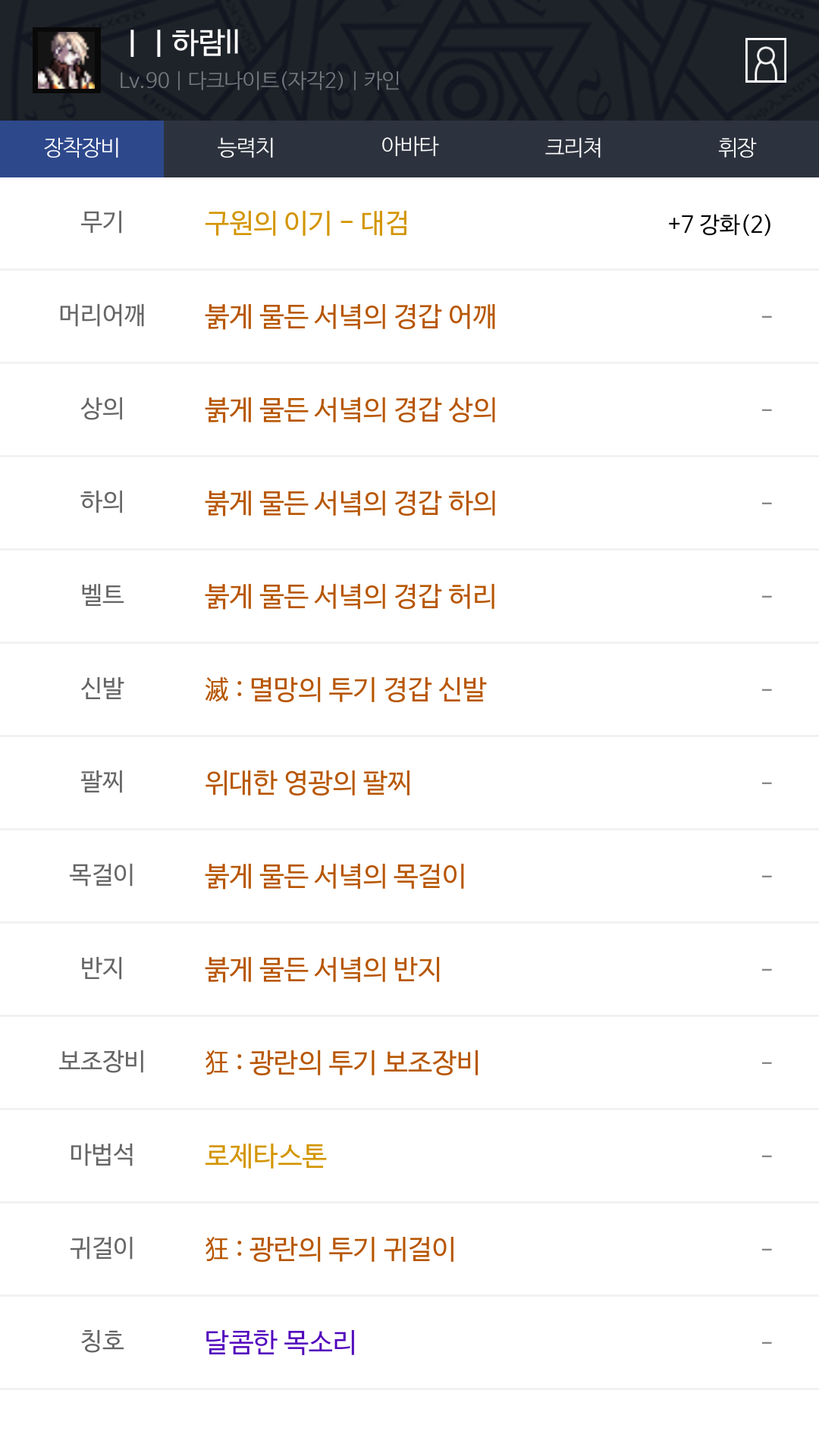The height and width of the screenshot is (1456, 819).
Task: Open 붉게 물든 서녘의 반지 item
Action: tap(323, 969)
